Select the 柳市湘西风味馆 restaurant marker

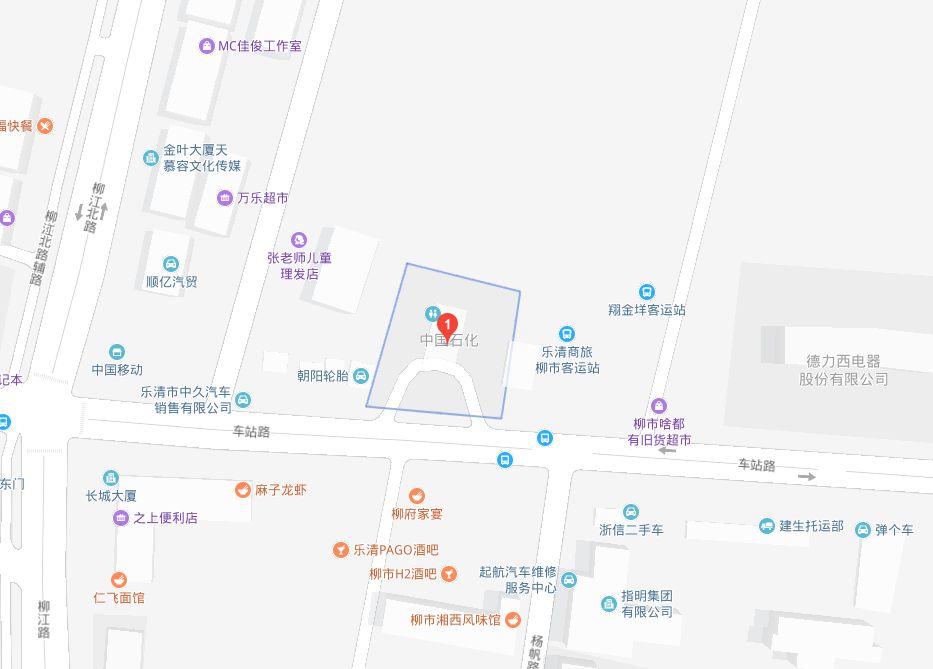point(512,620)
